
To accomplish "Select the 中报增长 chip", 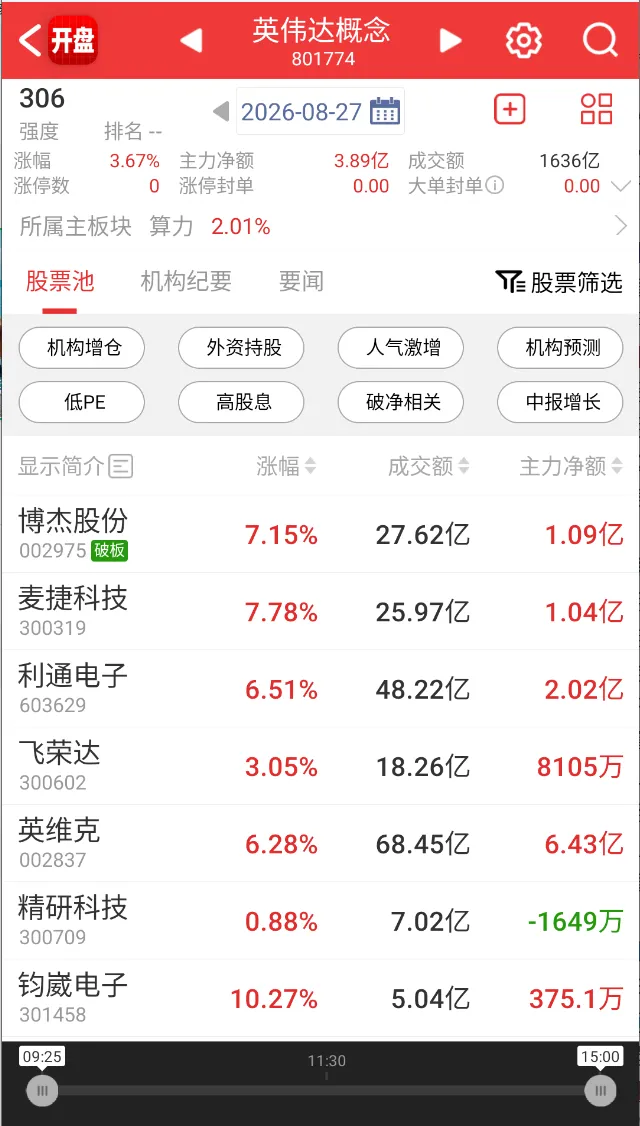I will (x=560, y=402).
